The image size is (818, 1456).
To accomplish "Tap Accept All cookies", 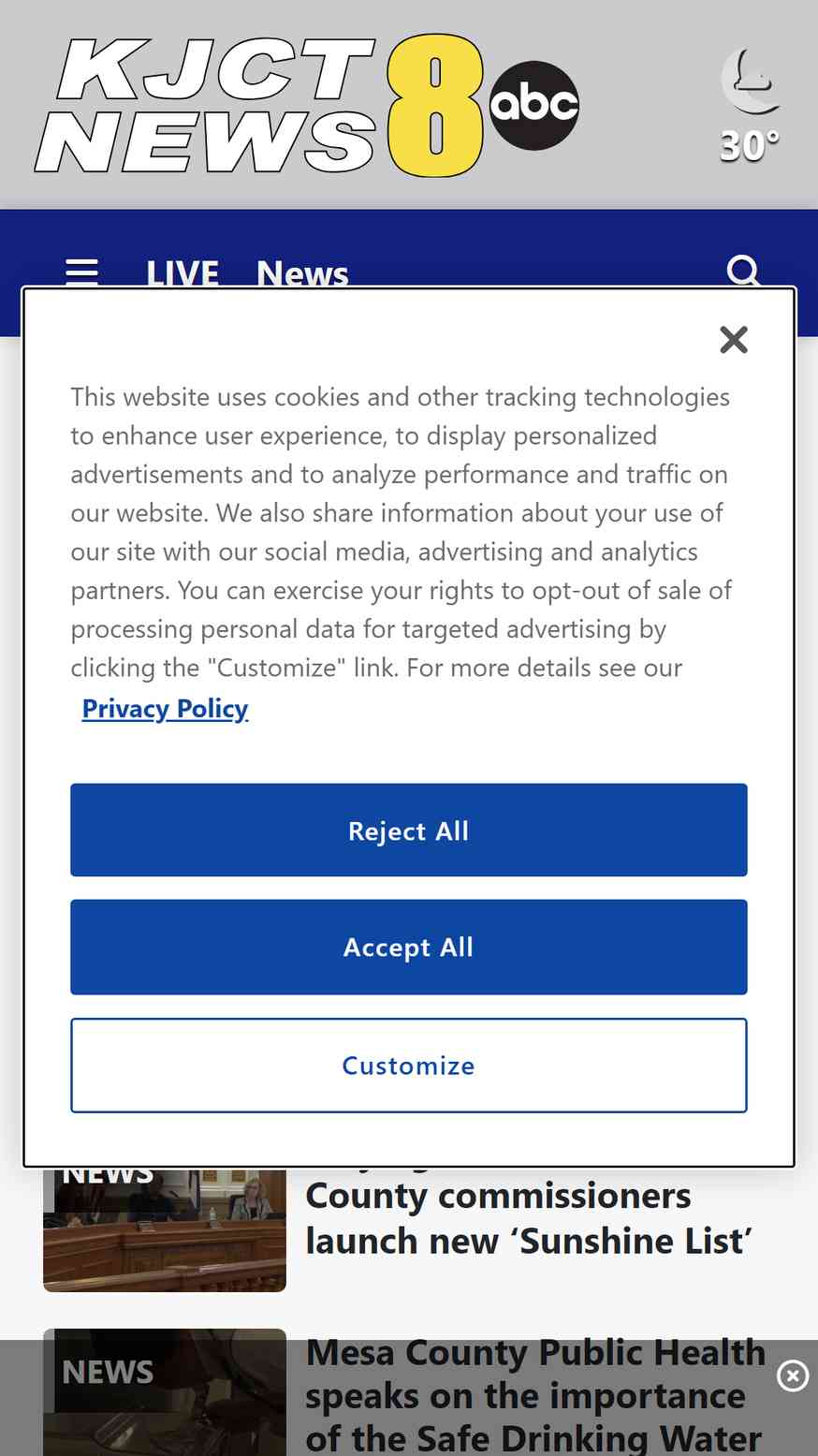I will (409, 948).
